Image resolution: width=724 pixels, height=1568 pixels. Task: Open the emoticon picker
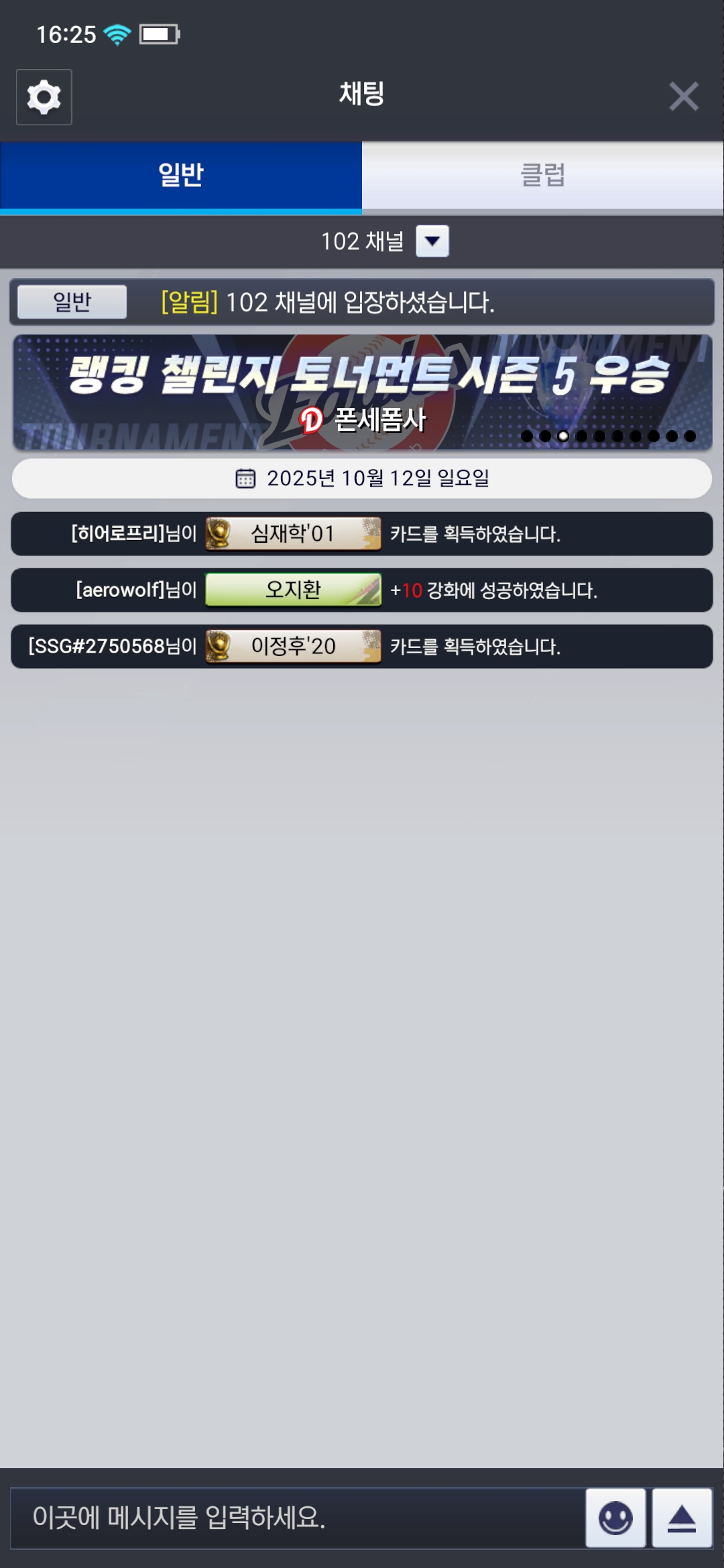615,1518
